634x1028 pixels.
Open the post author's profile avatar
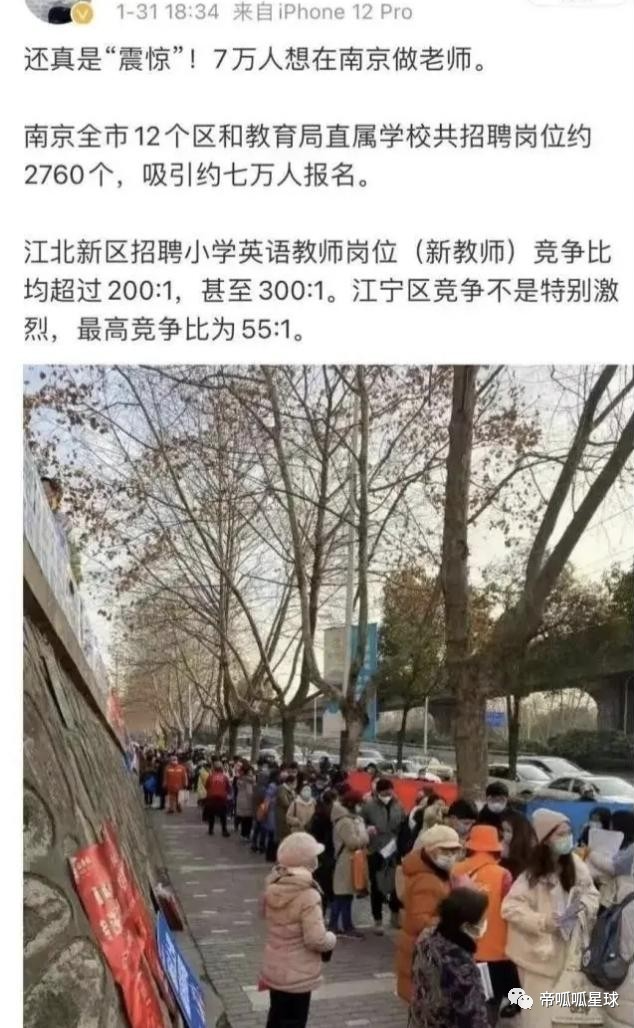coord(57,10)
